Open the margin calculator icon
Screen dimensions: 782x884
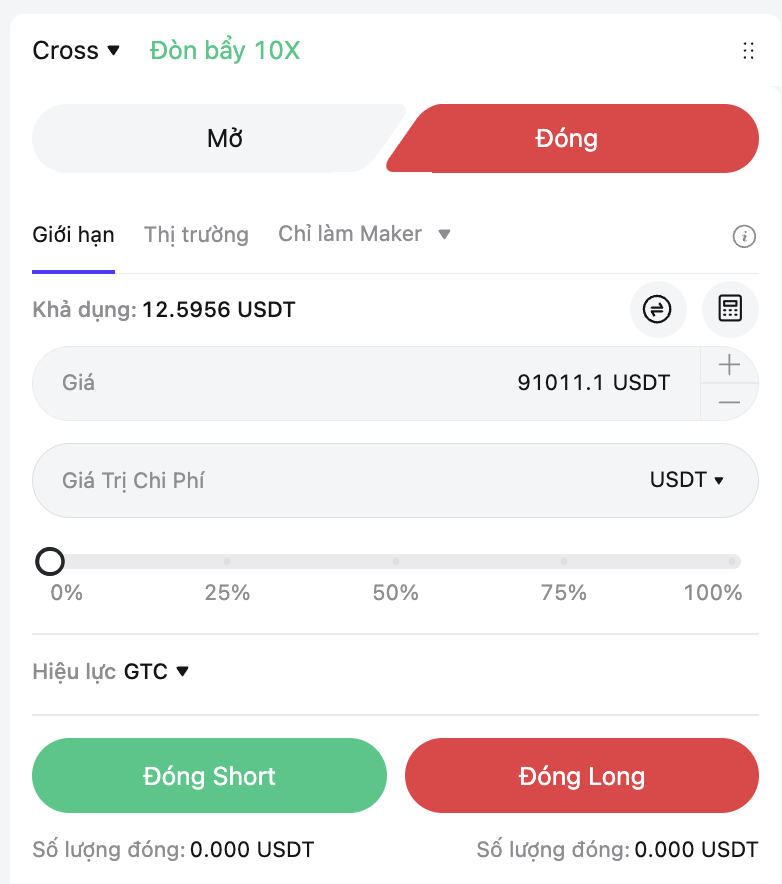(730, 309)
